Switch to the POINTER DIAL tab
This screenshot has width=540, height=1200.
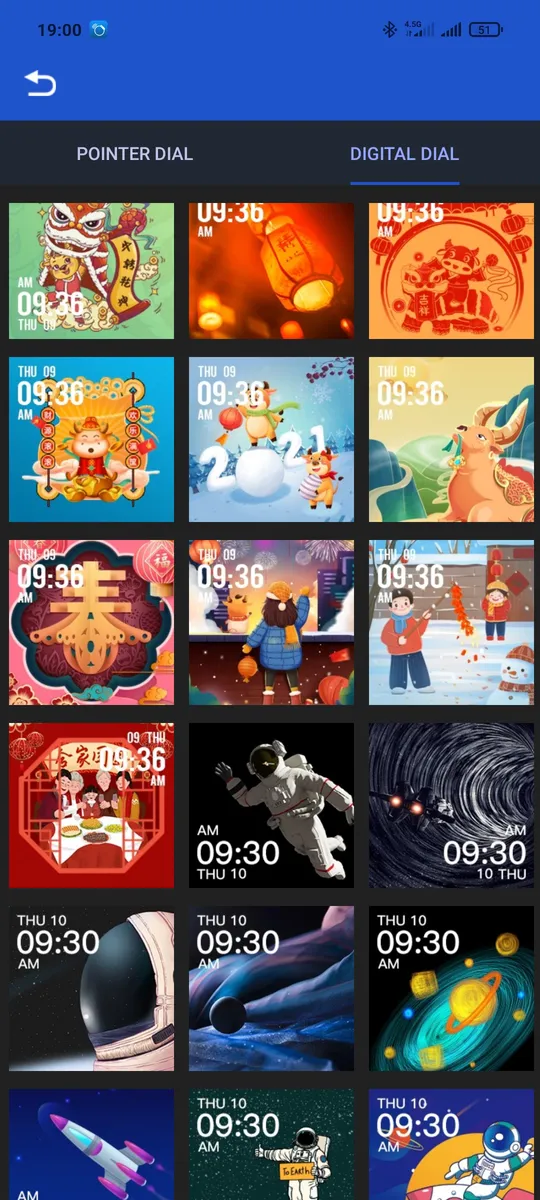pos(135,154)
